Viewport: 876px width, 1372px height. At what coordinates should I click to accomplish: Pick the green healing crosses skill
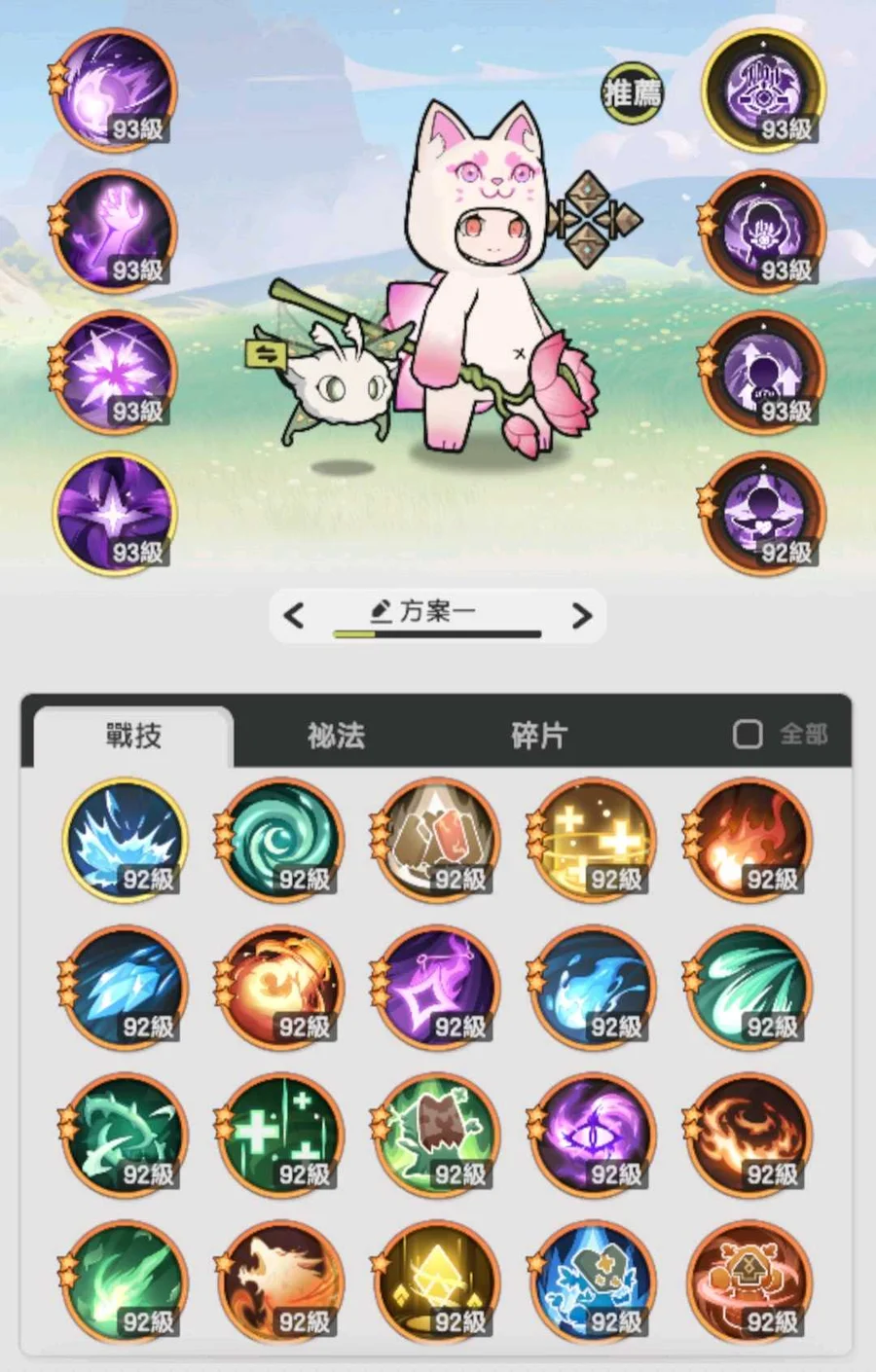pyautogui.click(x=282, y=1136)
